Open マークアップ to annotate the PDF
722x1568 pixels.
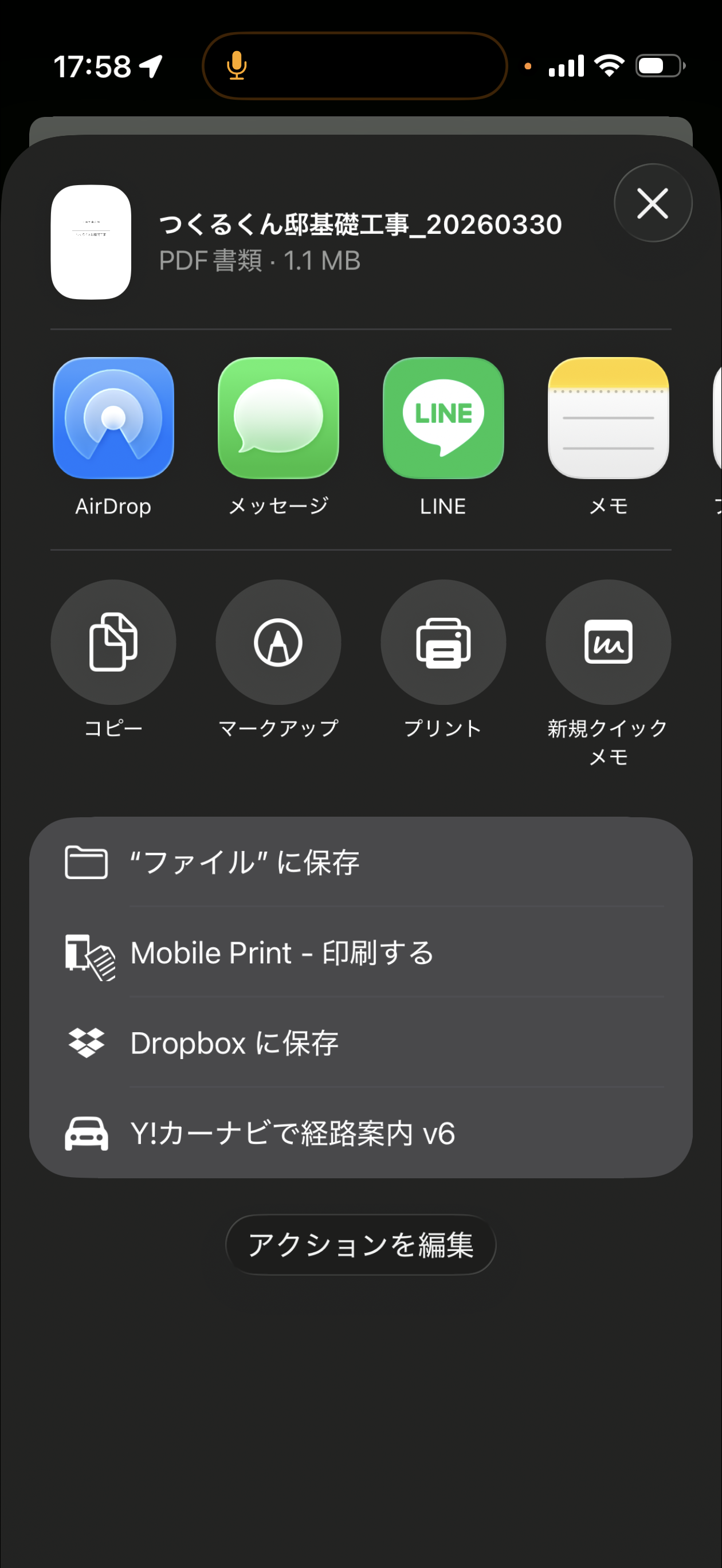pos(278,643)
